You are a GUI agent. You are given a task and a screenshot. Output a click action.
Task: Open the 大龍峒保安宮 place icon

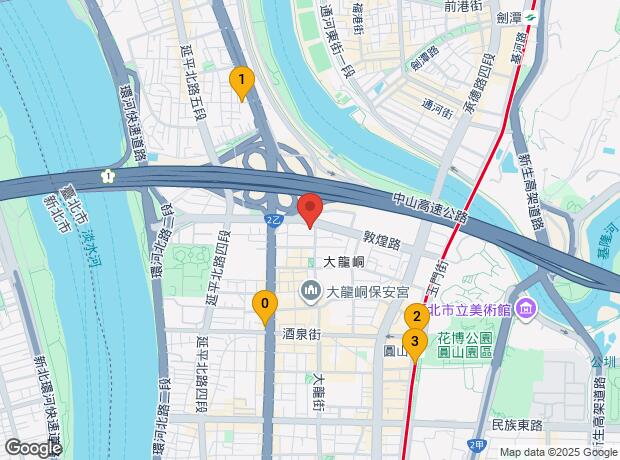pyautogui.click(x=310, y=291)
